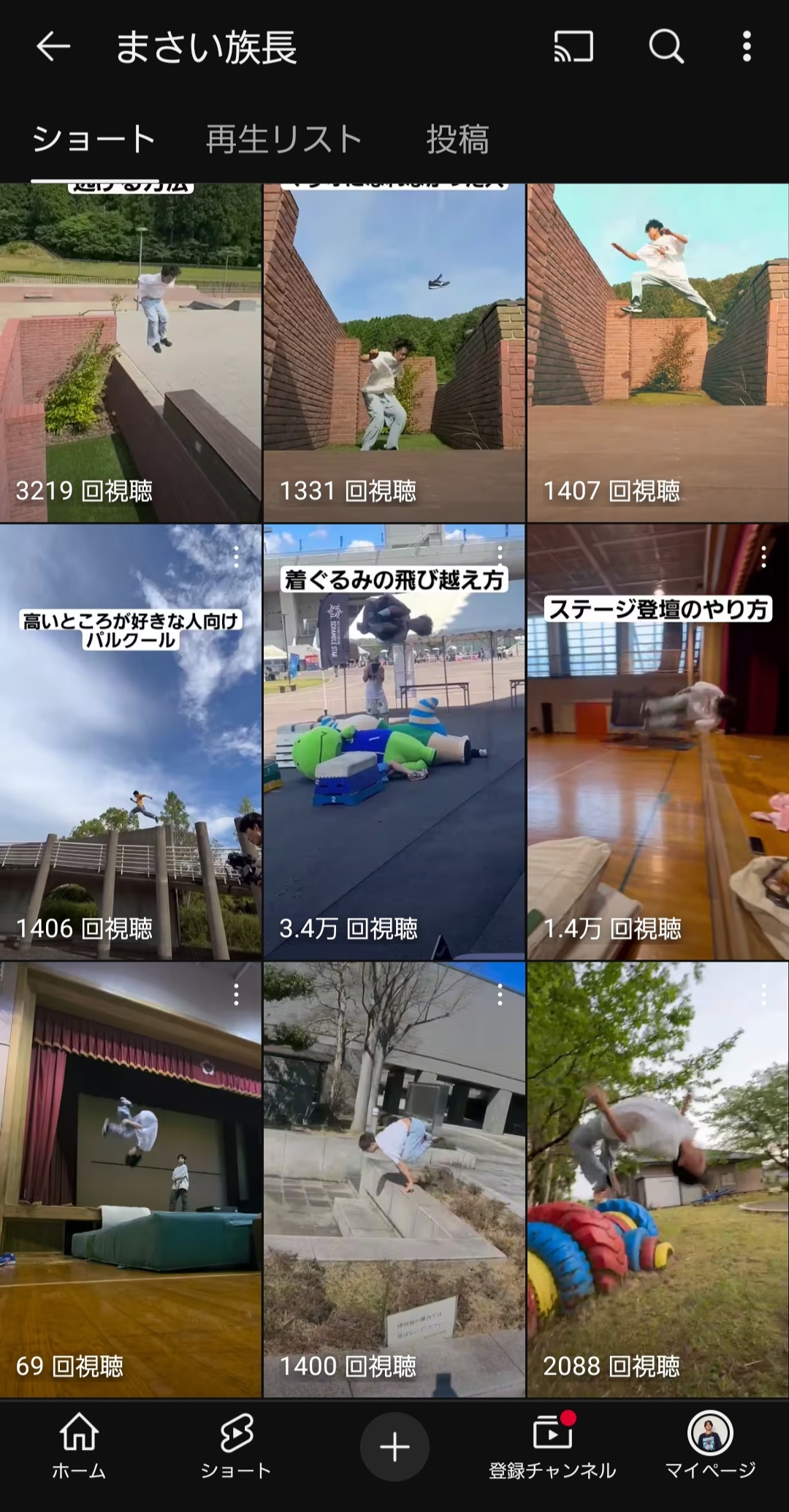
Task: Play the short with 69 回視聴
Action: [130, 1179]
